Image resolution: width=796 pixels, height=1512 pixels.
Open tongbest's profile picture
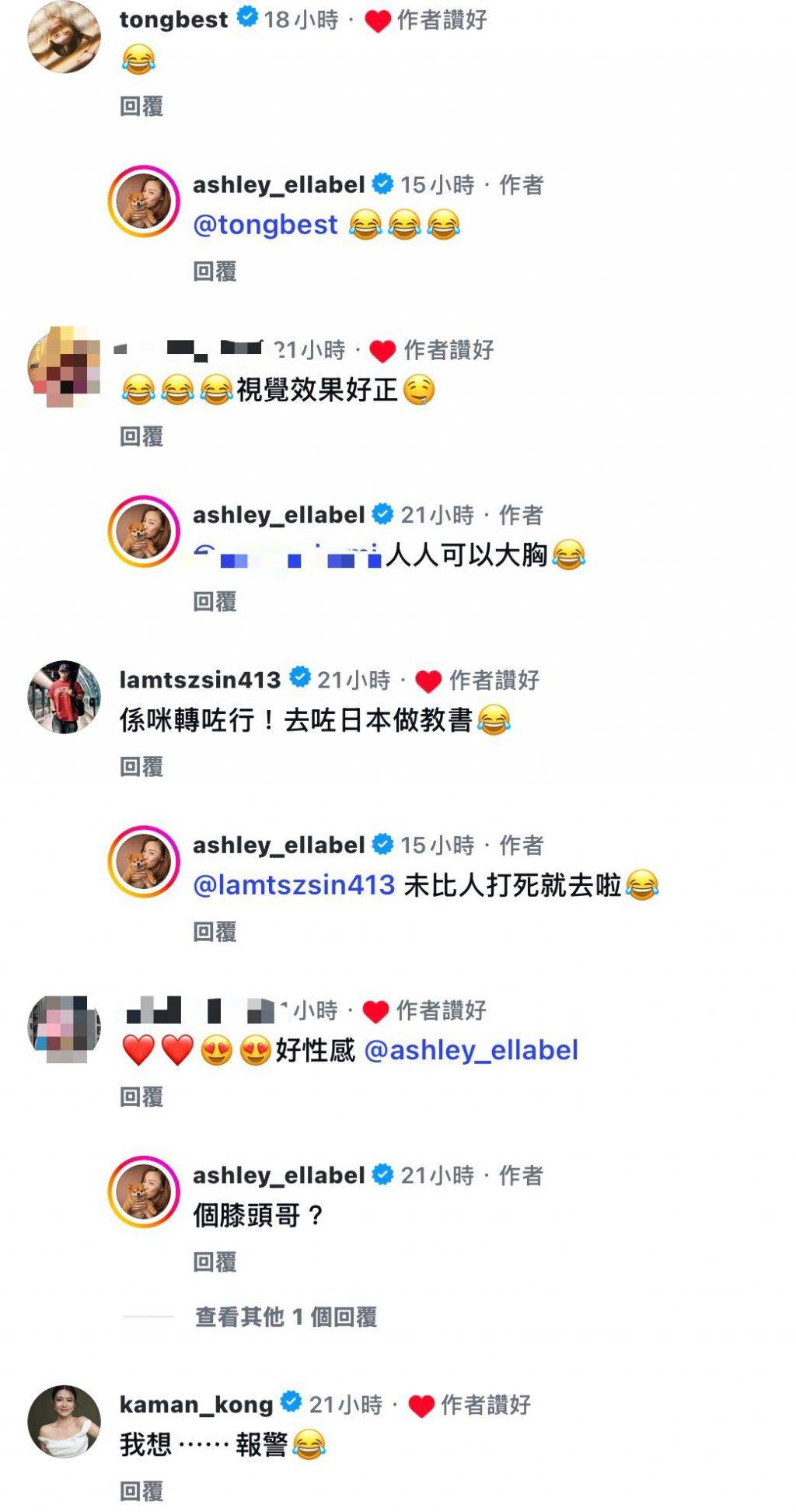tap(64, 37)
